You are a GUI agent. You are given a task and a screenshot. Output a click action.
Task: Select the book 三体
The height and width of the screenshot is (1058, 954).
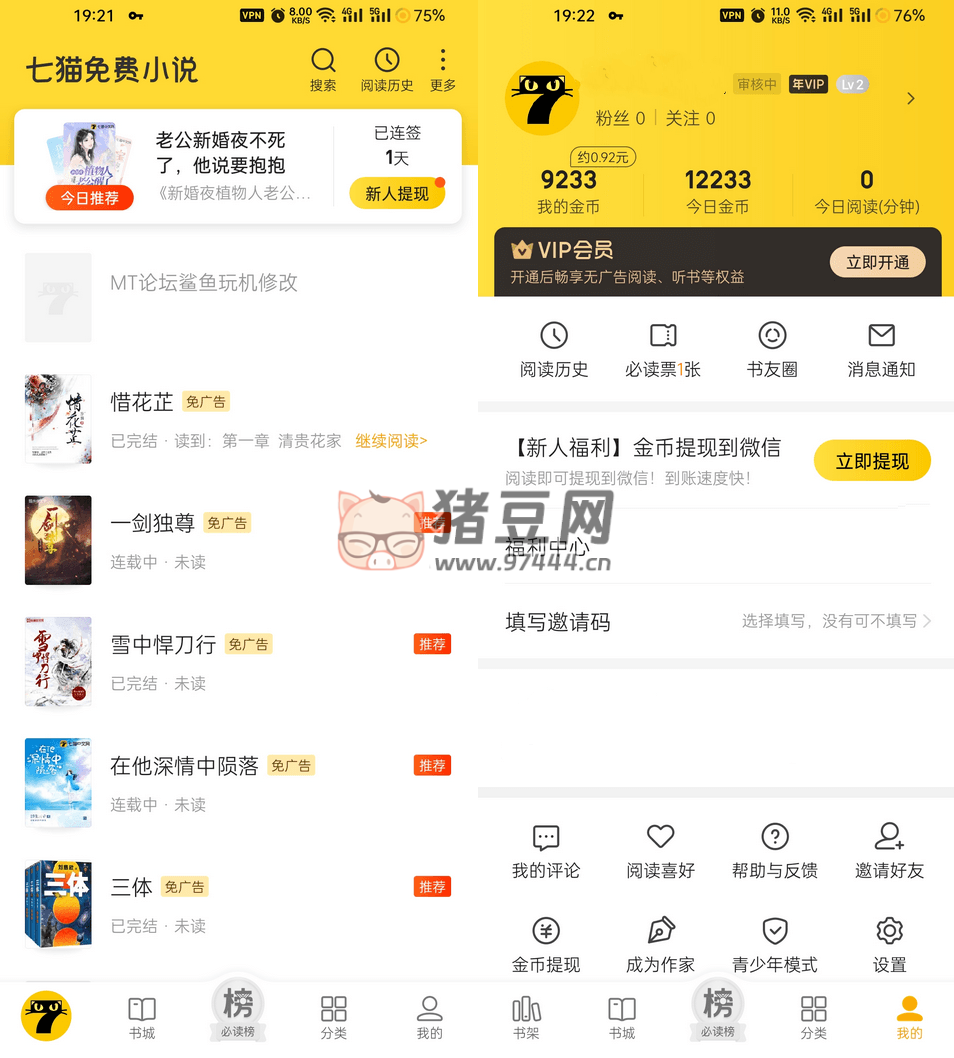point(131,887)
